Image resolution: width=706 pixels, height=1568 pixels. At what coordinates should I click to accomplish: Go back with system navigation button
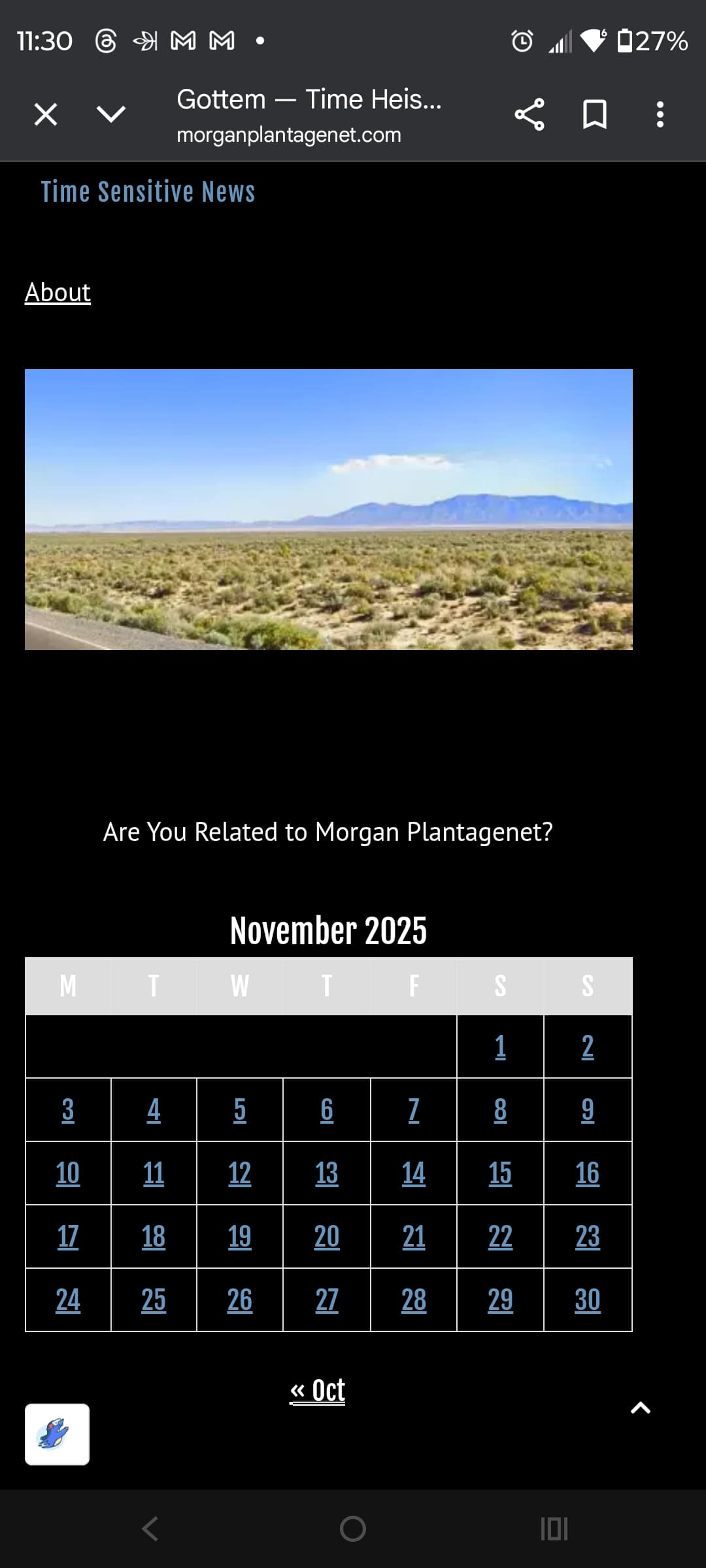[150, 1529]
